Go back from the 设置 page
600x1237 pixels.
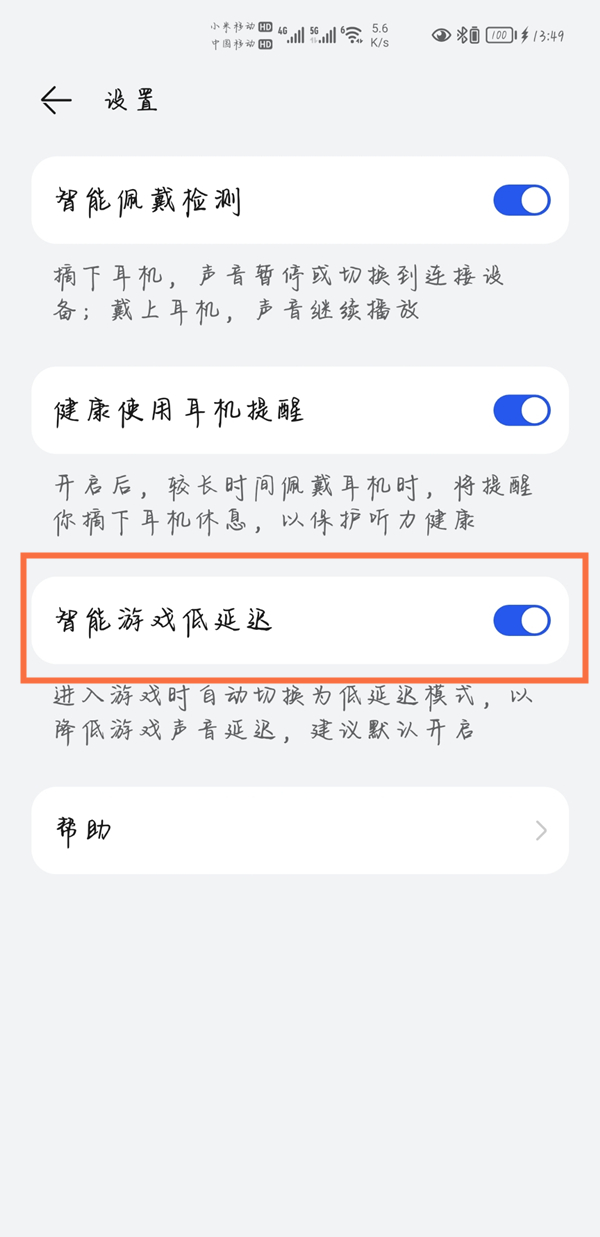(56, 100)
